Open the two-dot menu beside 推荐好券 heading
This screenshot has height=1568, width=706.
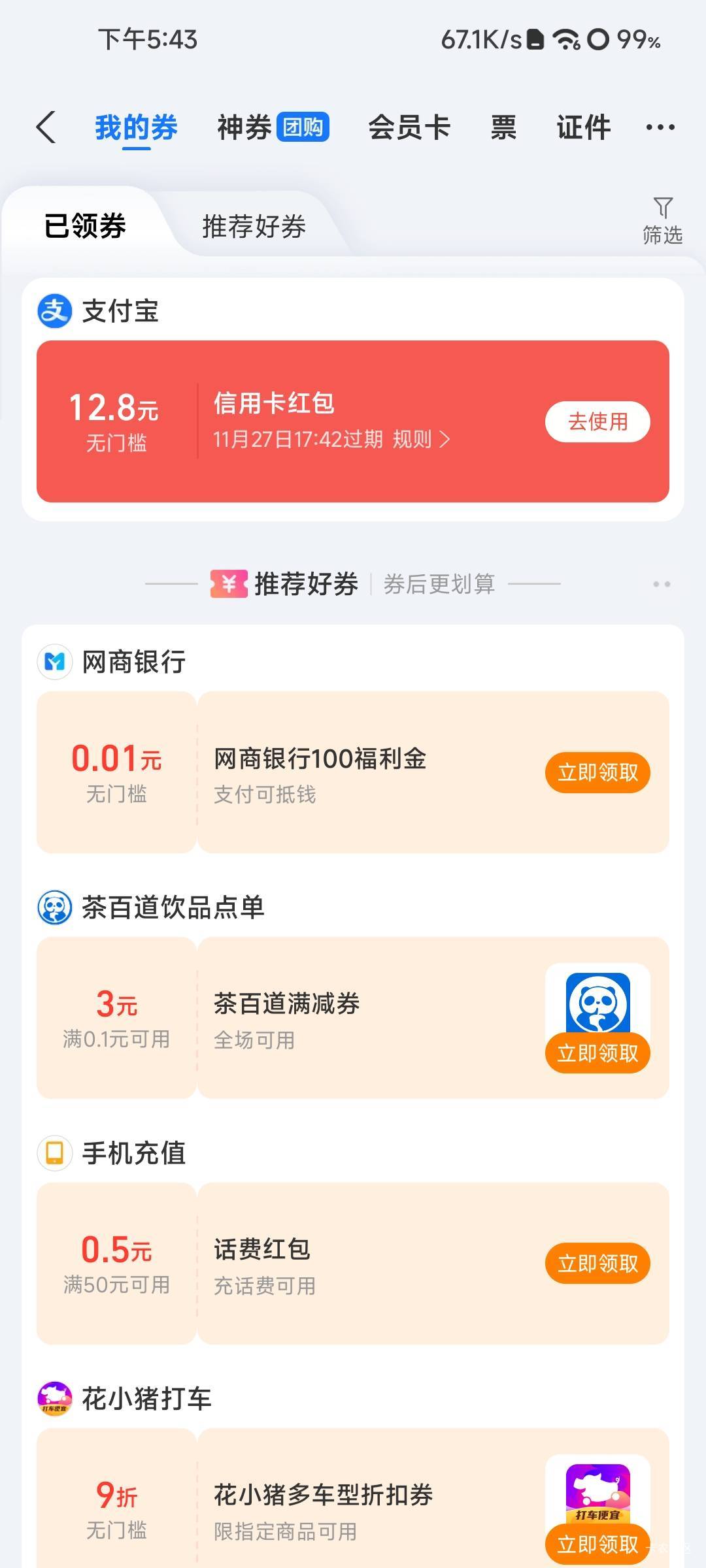point(662,584)
